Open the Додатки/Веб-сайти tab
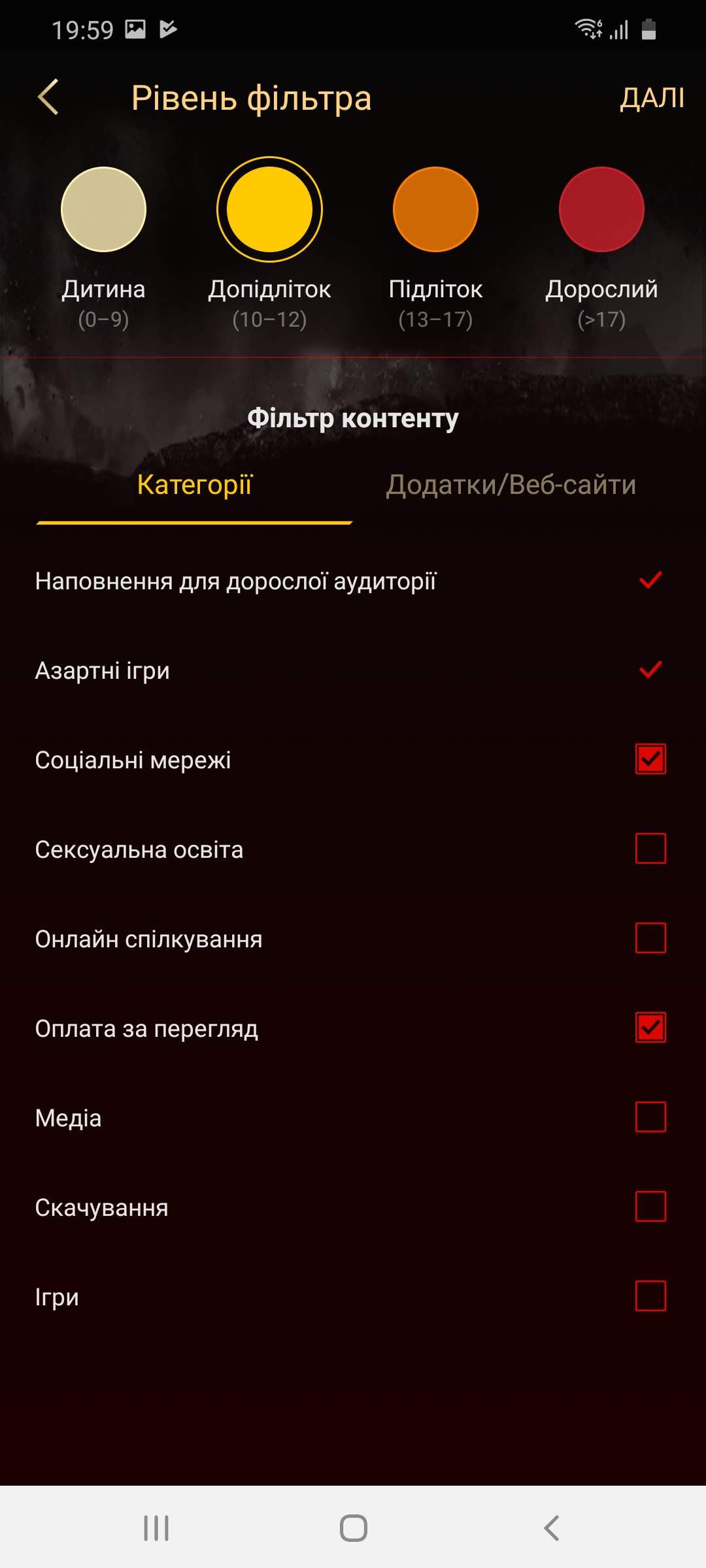 click(x=511, y=485)
